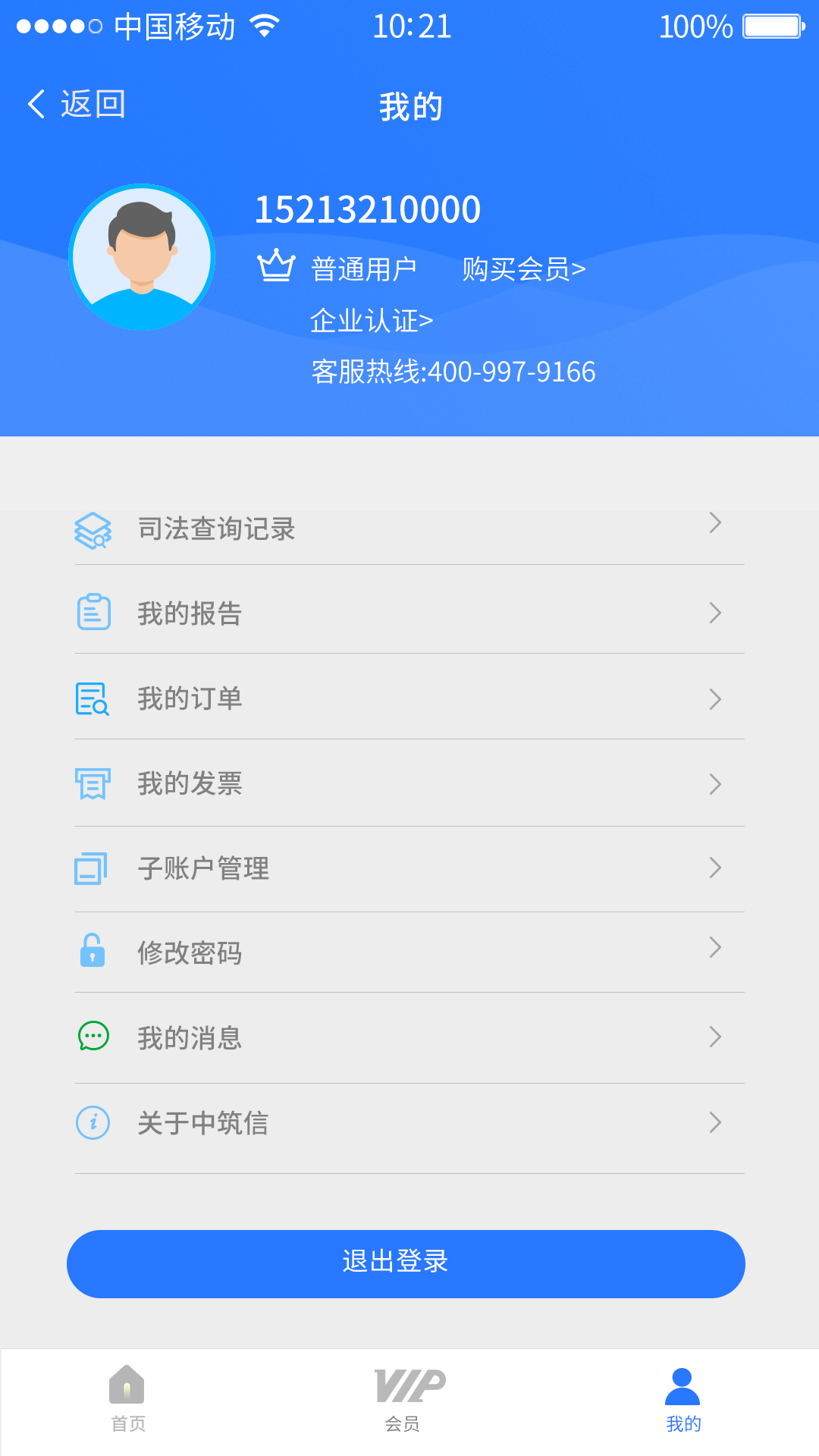The height and width of the screenshot is (1456, 819).
Task: View 我的订单
Action: coord(409,698)
